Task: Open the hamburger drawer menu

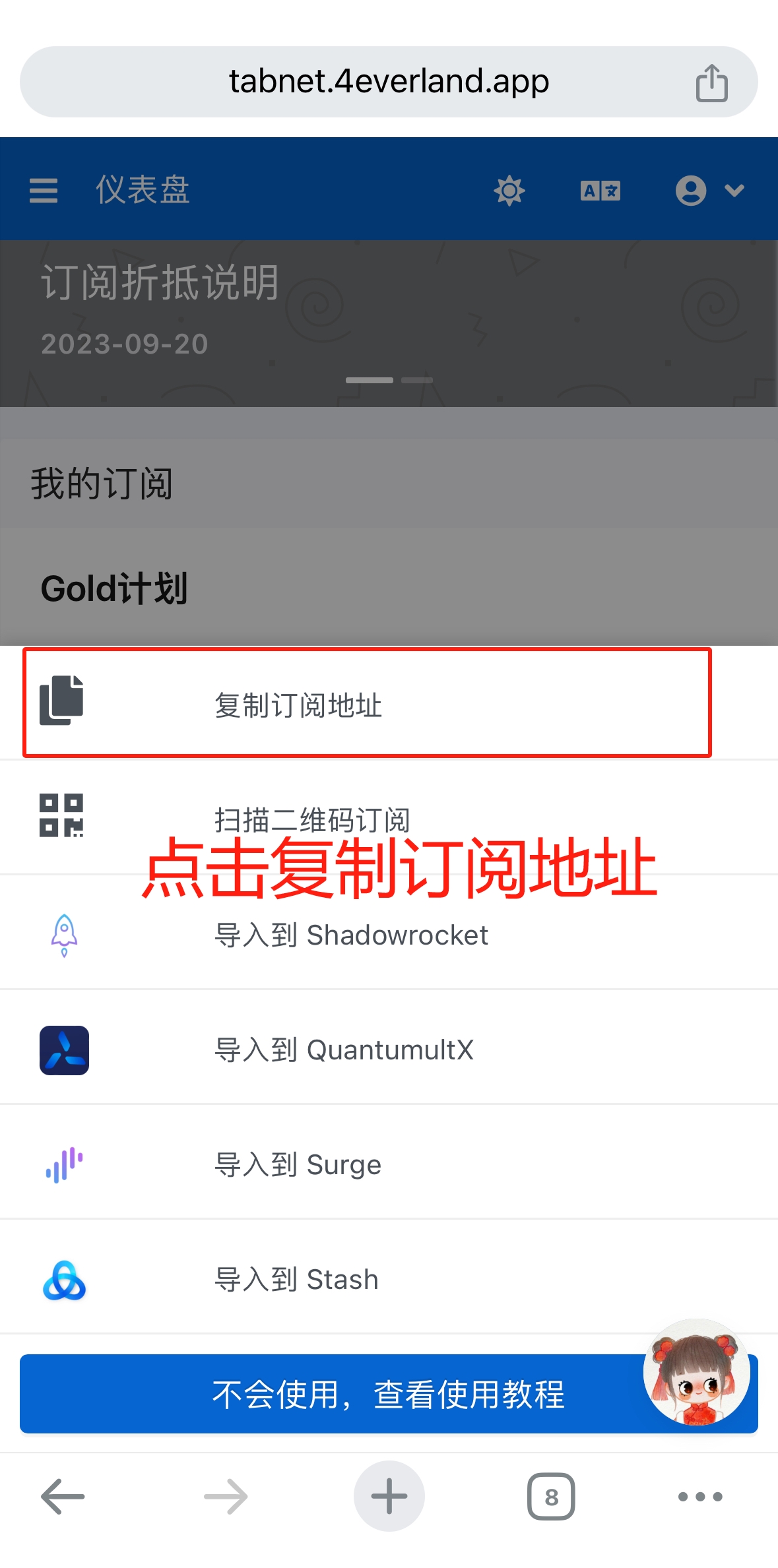Action: [44, 191]
